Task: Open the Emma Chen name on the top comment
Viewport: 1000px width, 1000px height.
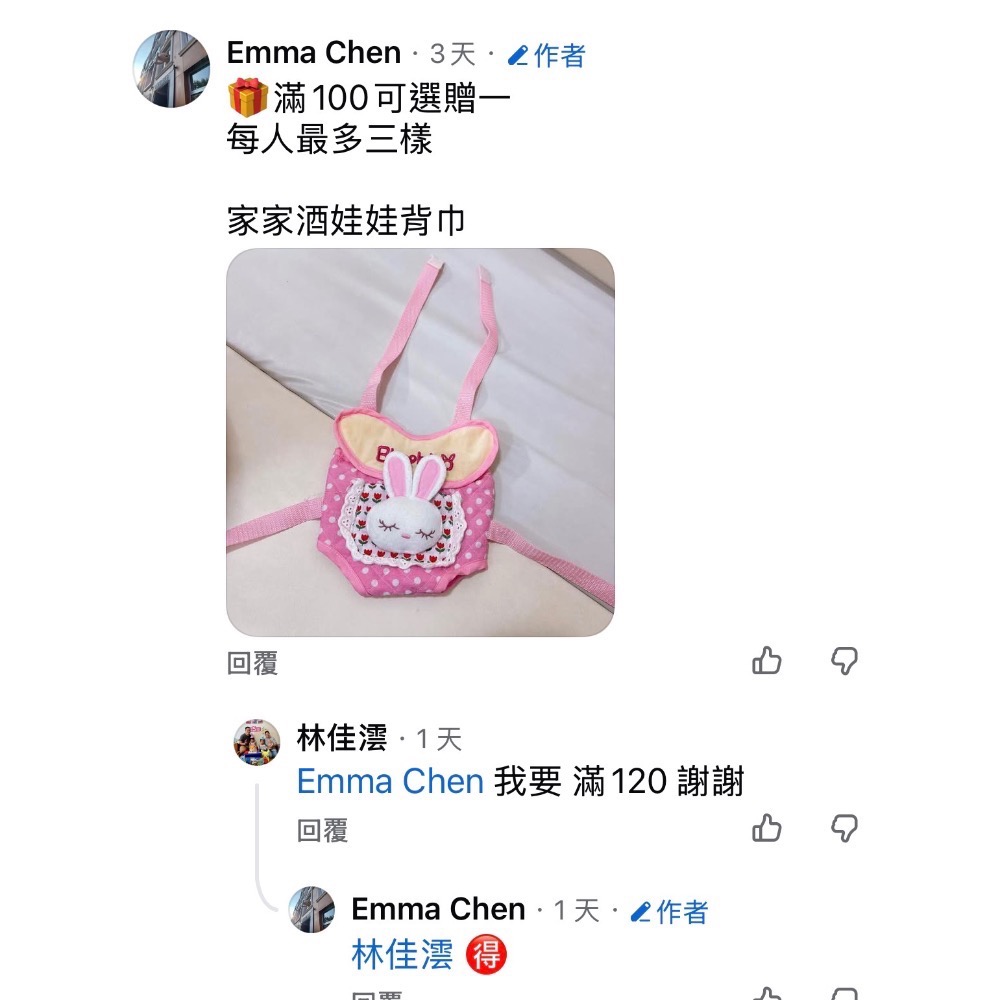Action: 313,53
